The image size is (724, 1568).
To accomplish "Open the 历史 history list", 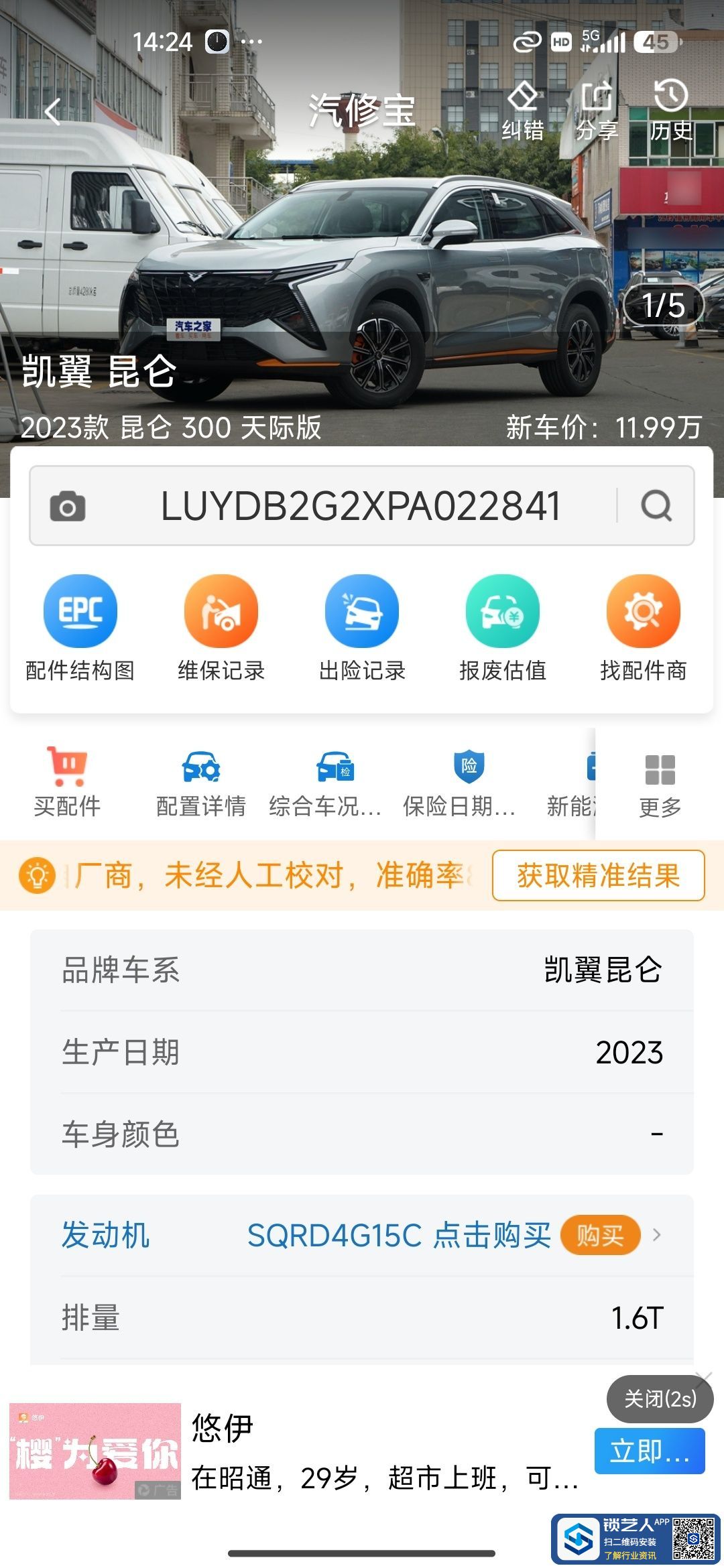I will tap(671, 112).
